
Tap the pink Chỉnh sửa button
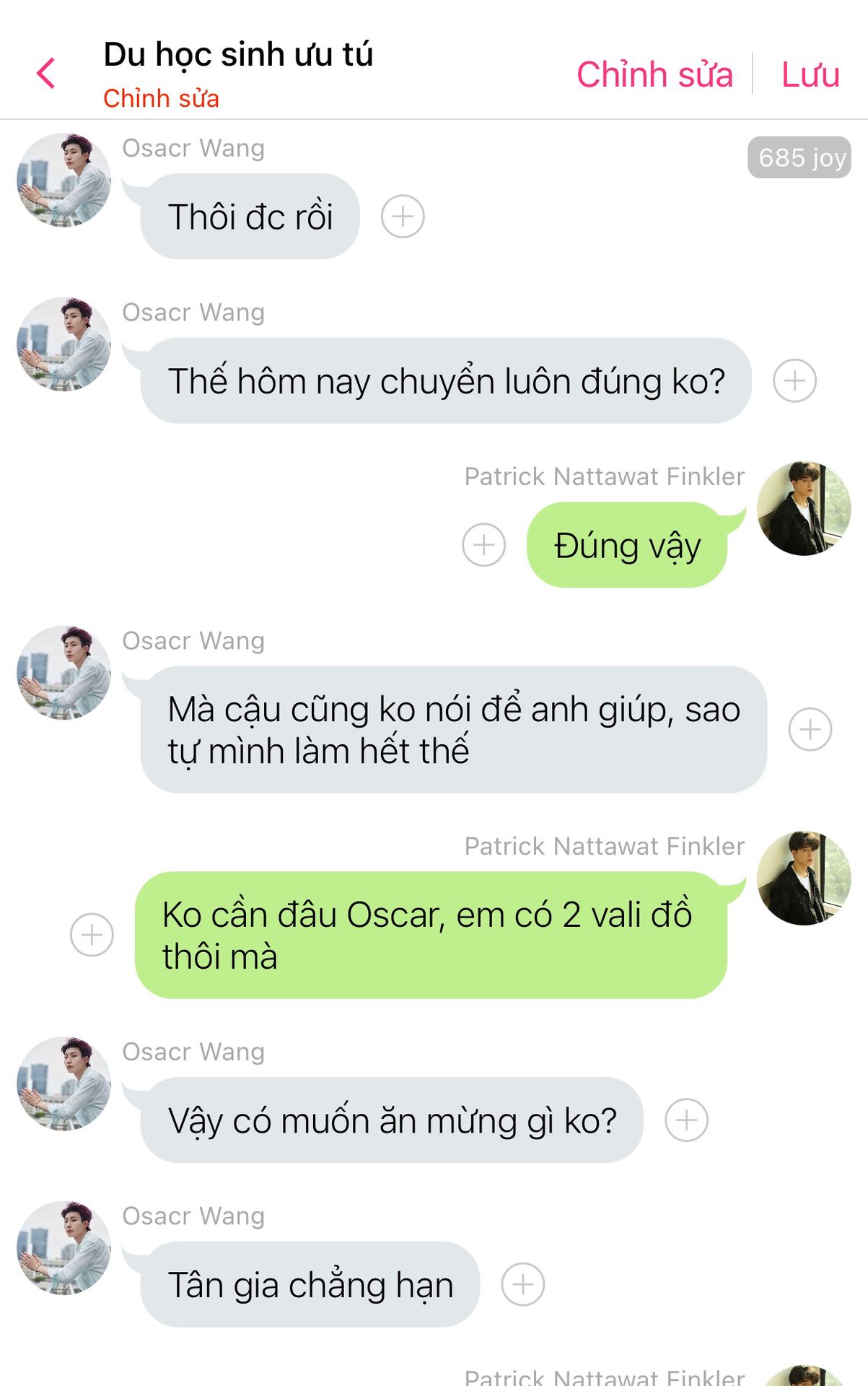coord(654,74)
